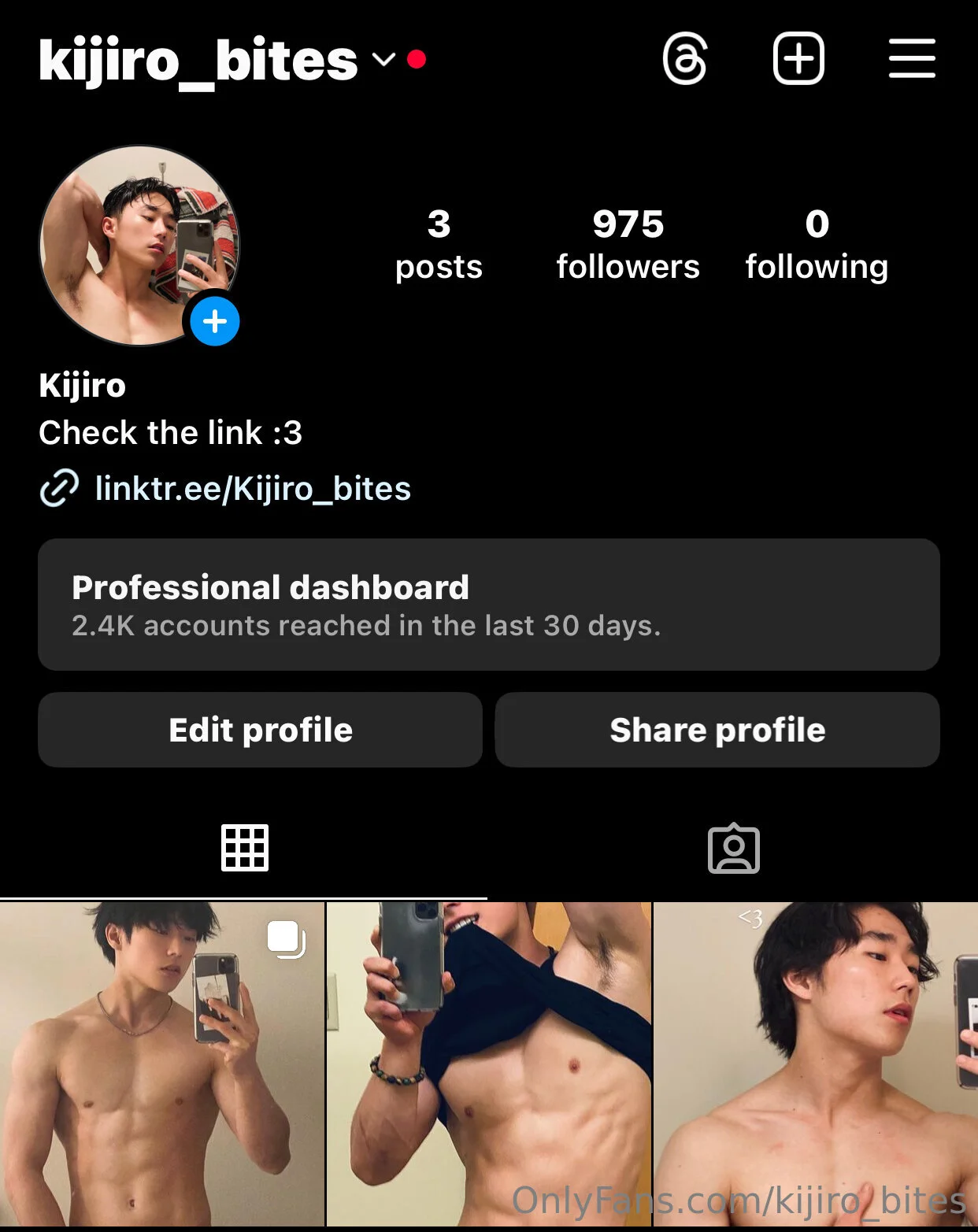Add a new story via profile picture plus

[213, 320]
